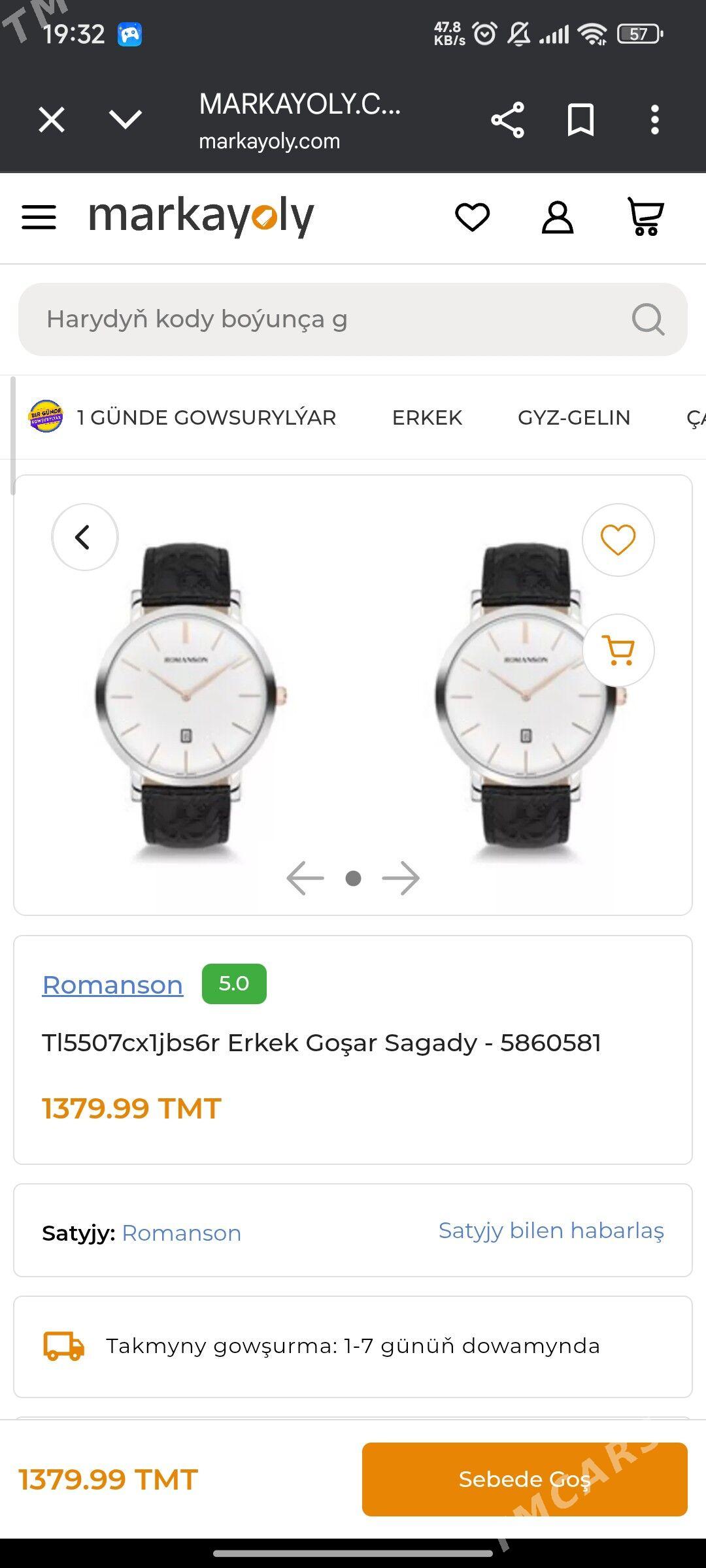Share the markayoly.com page
Viewport: 706px width, 1568px height.
[507, 120]
